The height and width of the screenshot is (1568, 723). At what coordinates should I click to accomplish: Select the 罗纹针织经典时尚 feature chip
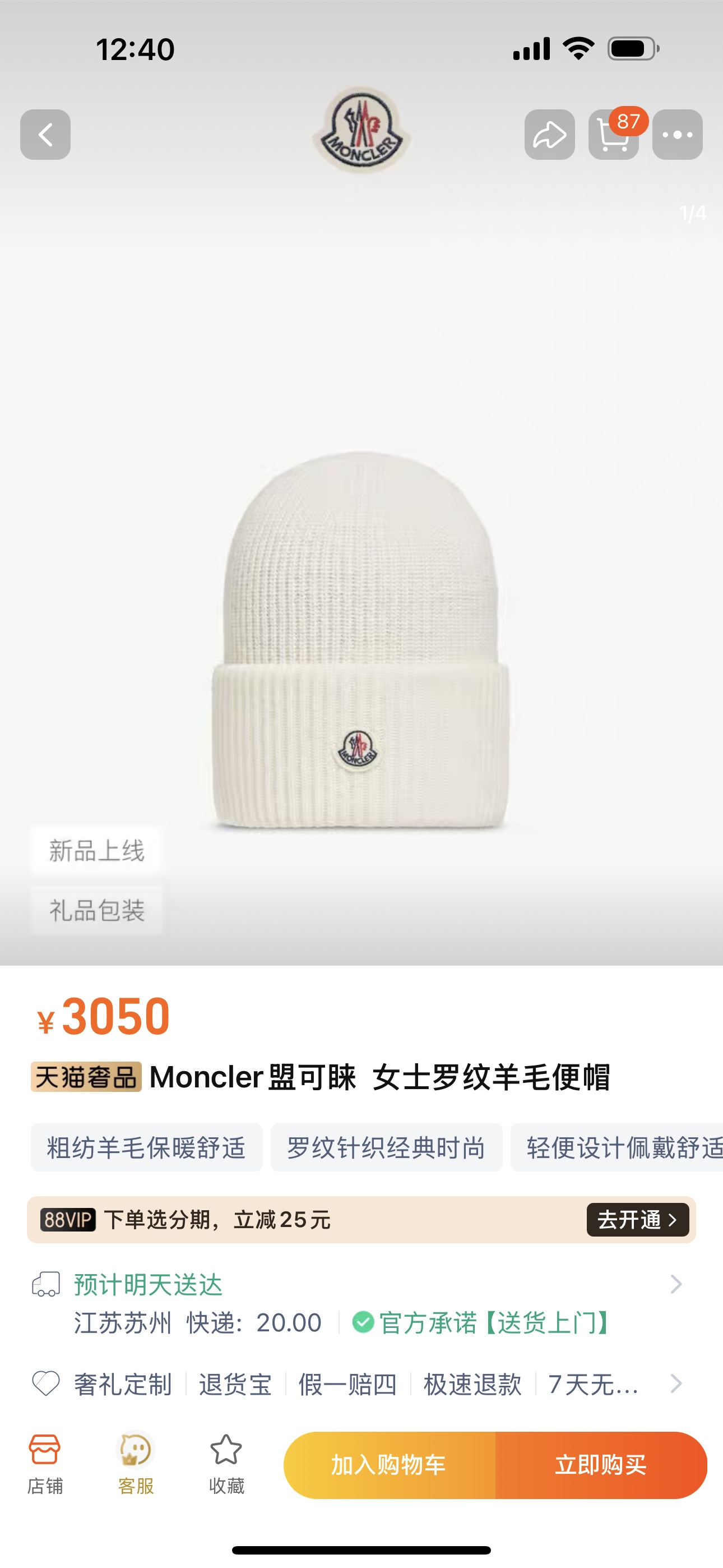(x=387, y=1147)
